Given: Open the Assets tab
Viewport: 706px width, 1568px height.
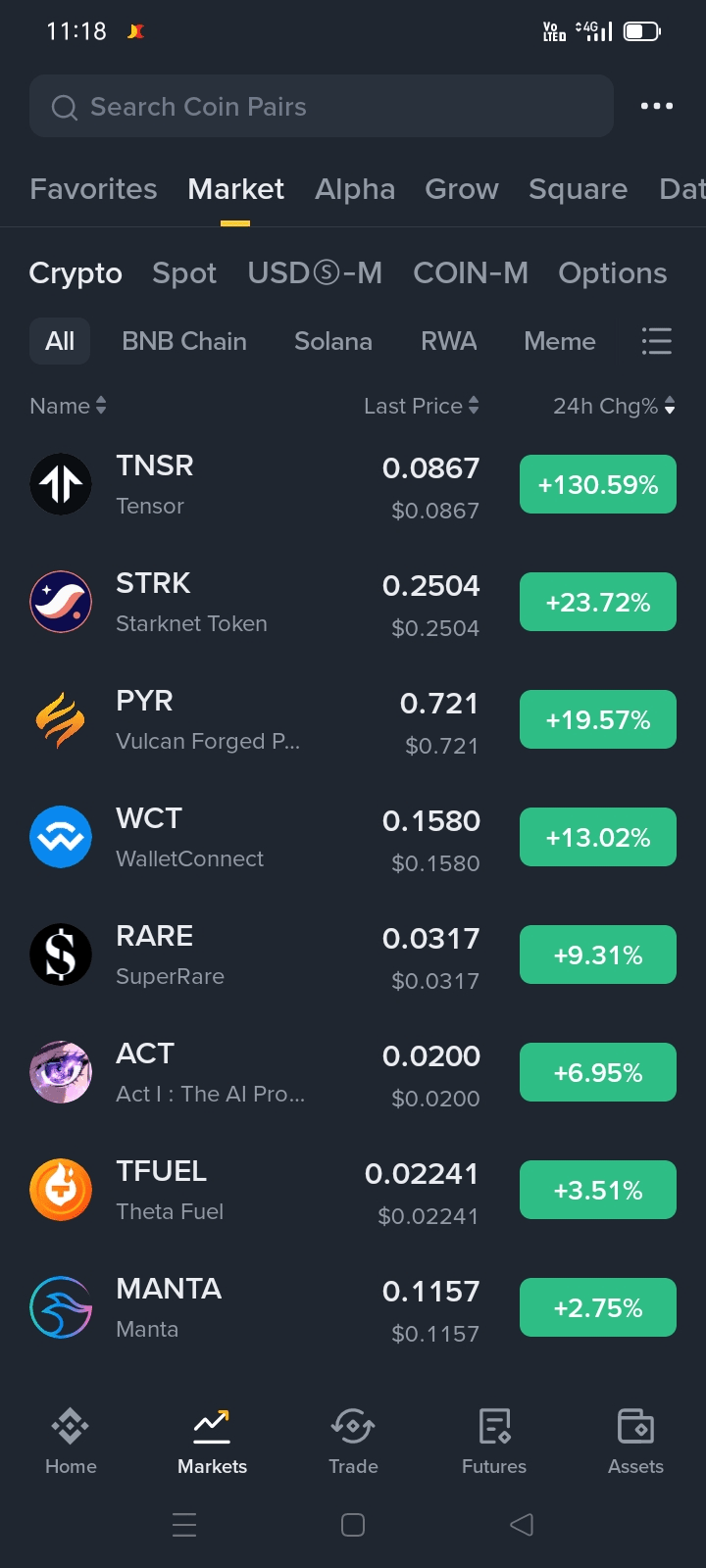Looking at the screenshot, I should (635, 1441).
